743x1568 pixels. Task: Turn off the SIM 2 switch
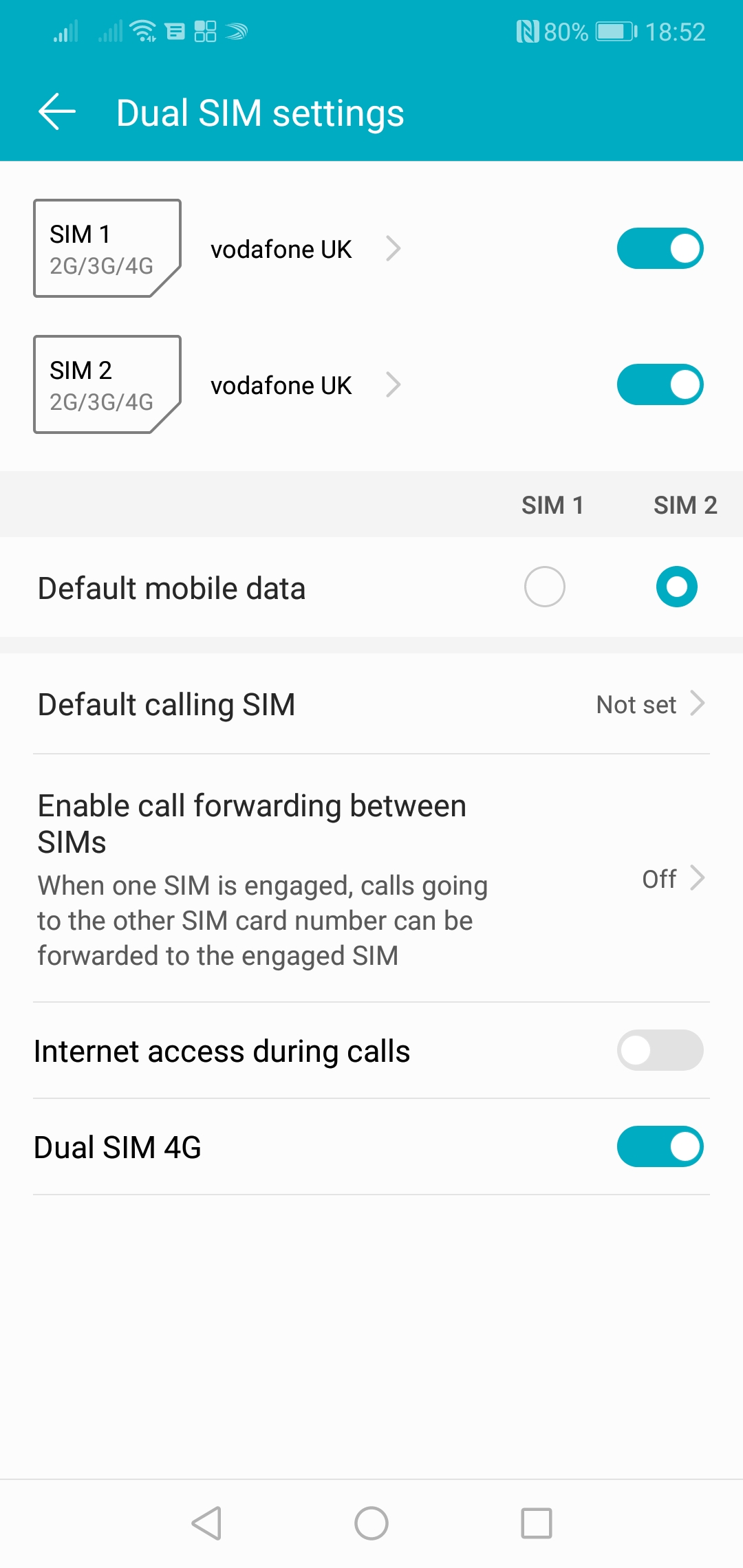[660, 384]
